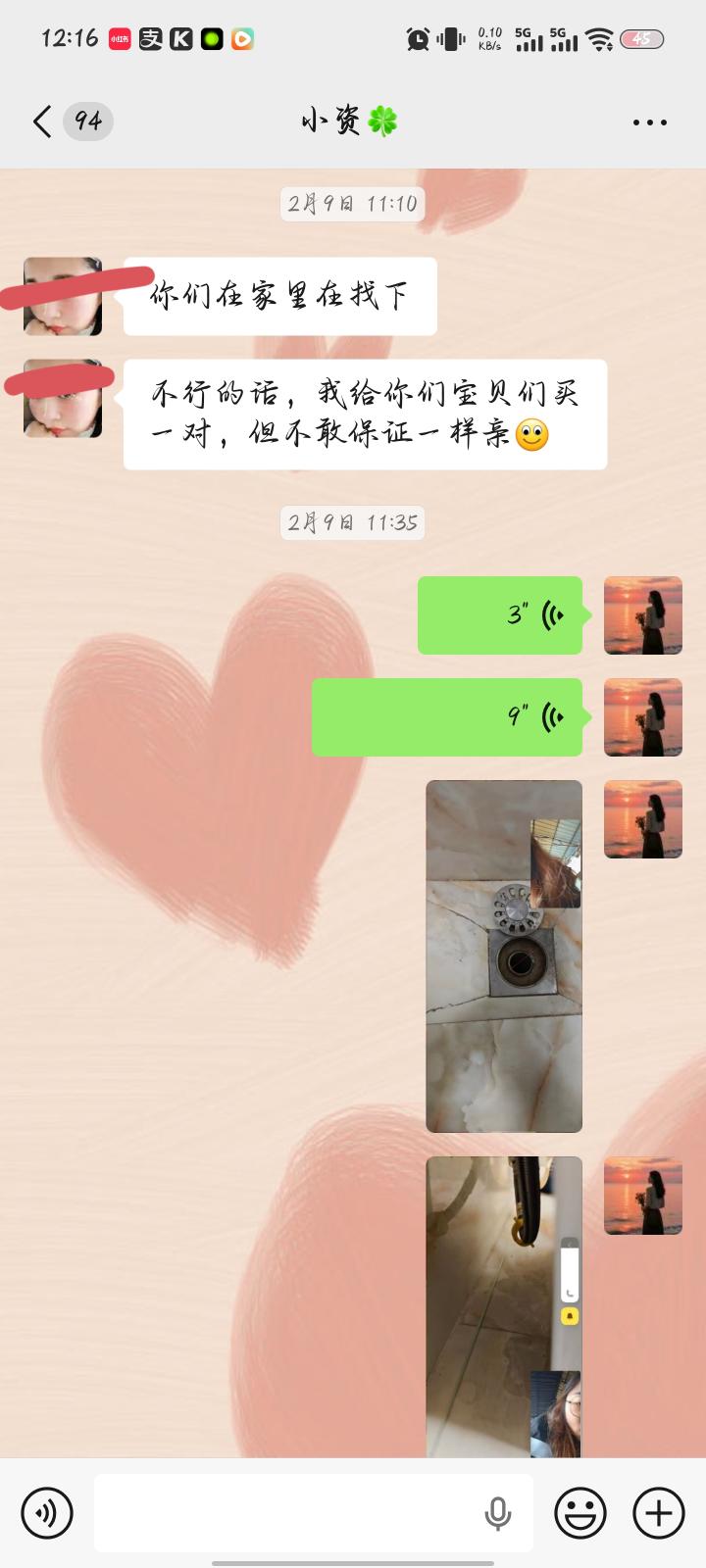Open my own avatar beside the 3" voice message
Screen dimensions: 706x1568
coord(642,615)
